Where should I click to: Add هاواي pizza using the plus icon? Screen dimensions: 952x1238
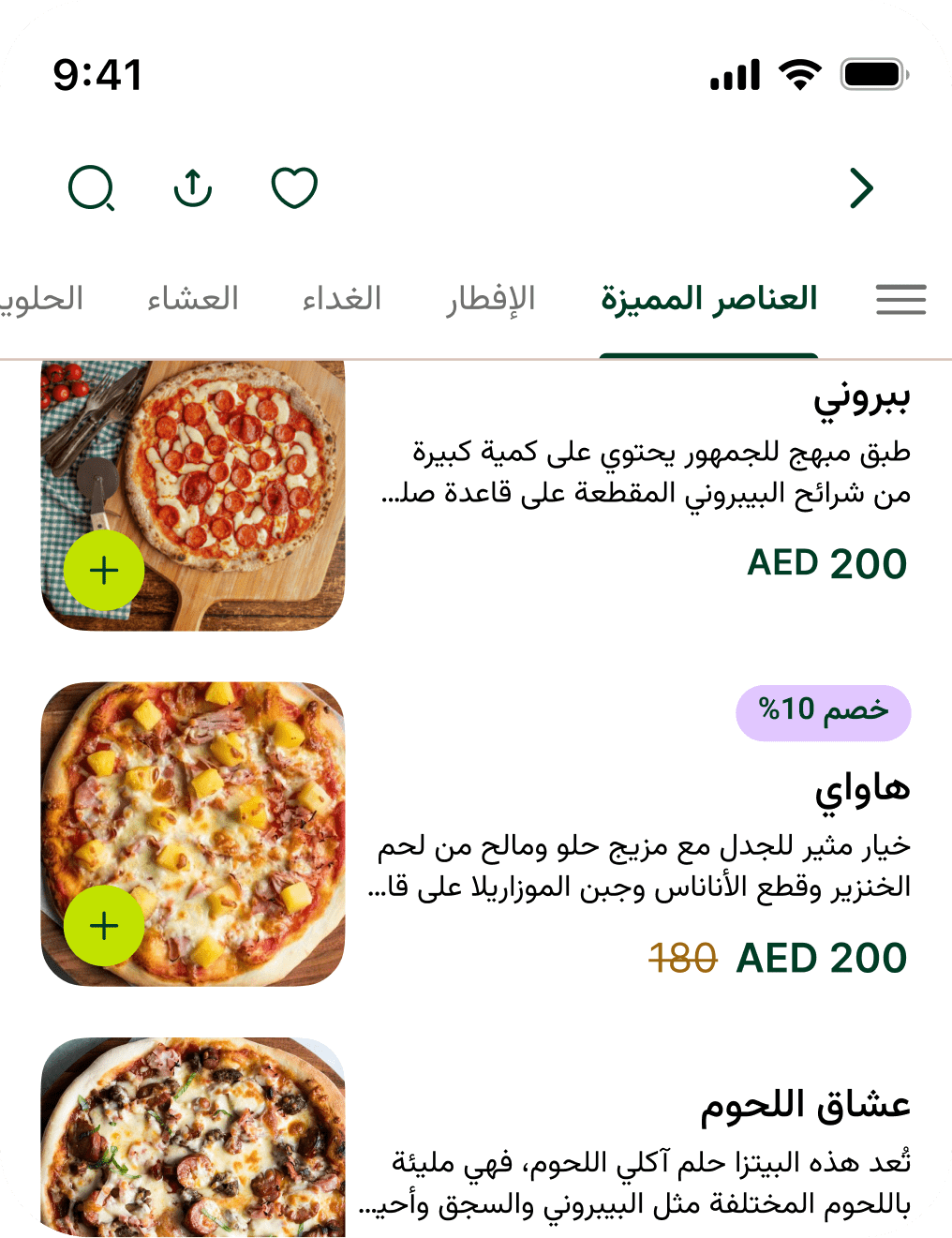[104, 927]
